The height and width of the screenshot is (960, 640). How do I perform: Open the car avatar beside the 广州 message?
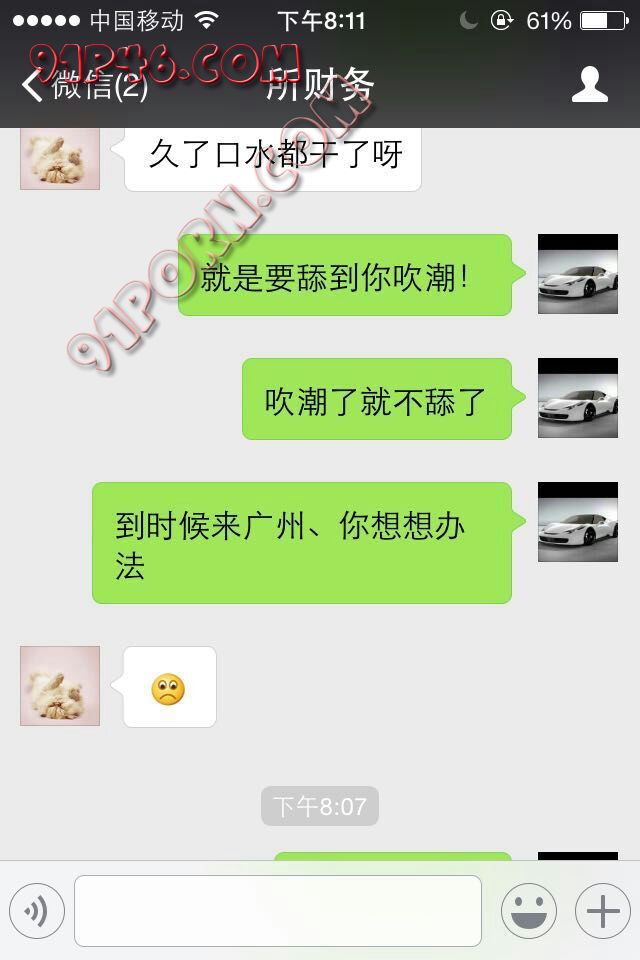click(x=578, y=522)
